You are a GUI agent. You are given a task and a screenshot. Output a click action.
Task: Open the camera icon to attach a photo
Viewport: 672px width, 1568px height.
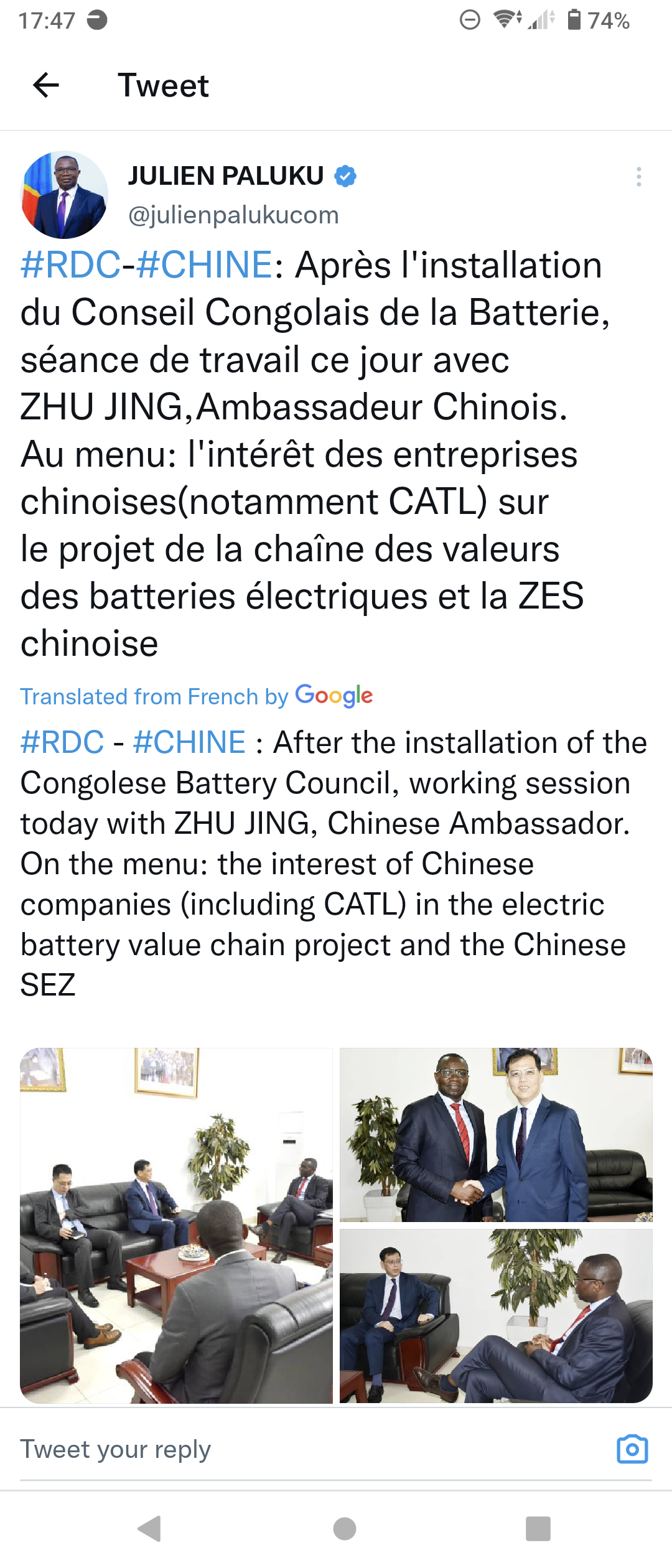coord(632,1450)
